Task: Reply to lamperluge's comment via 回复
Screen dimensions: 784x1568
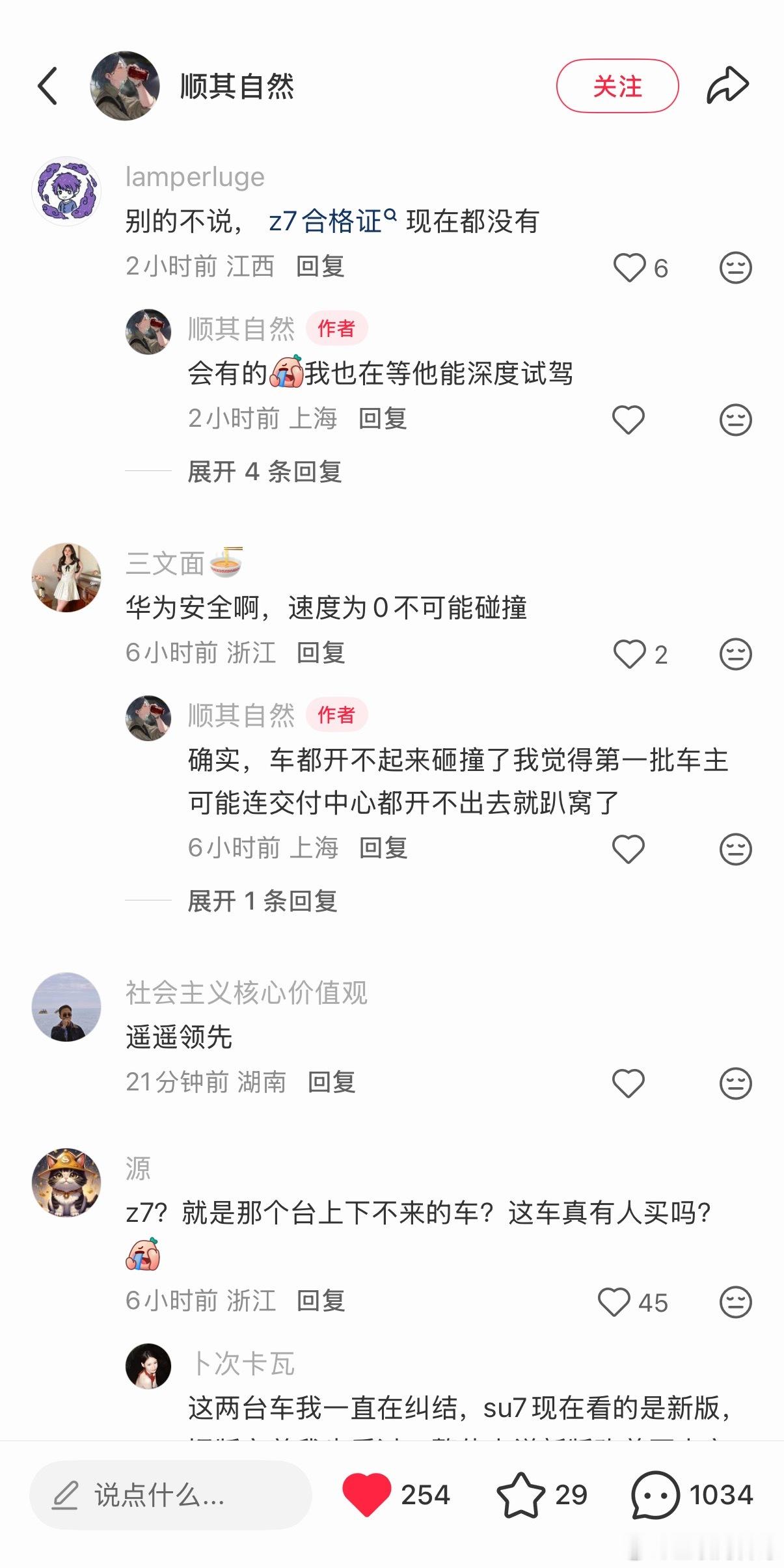Action: point(323,267)
